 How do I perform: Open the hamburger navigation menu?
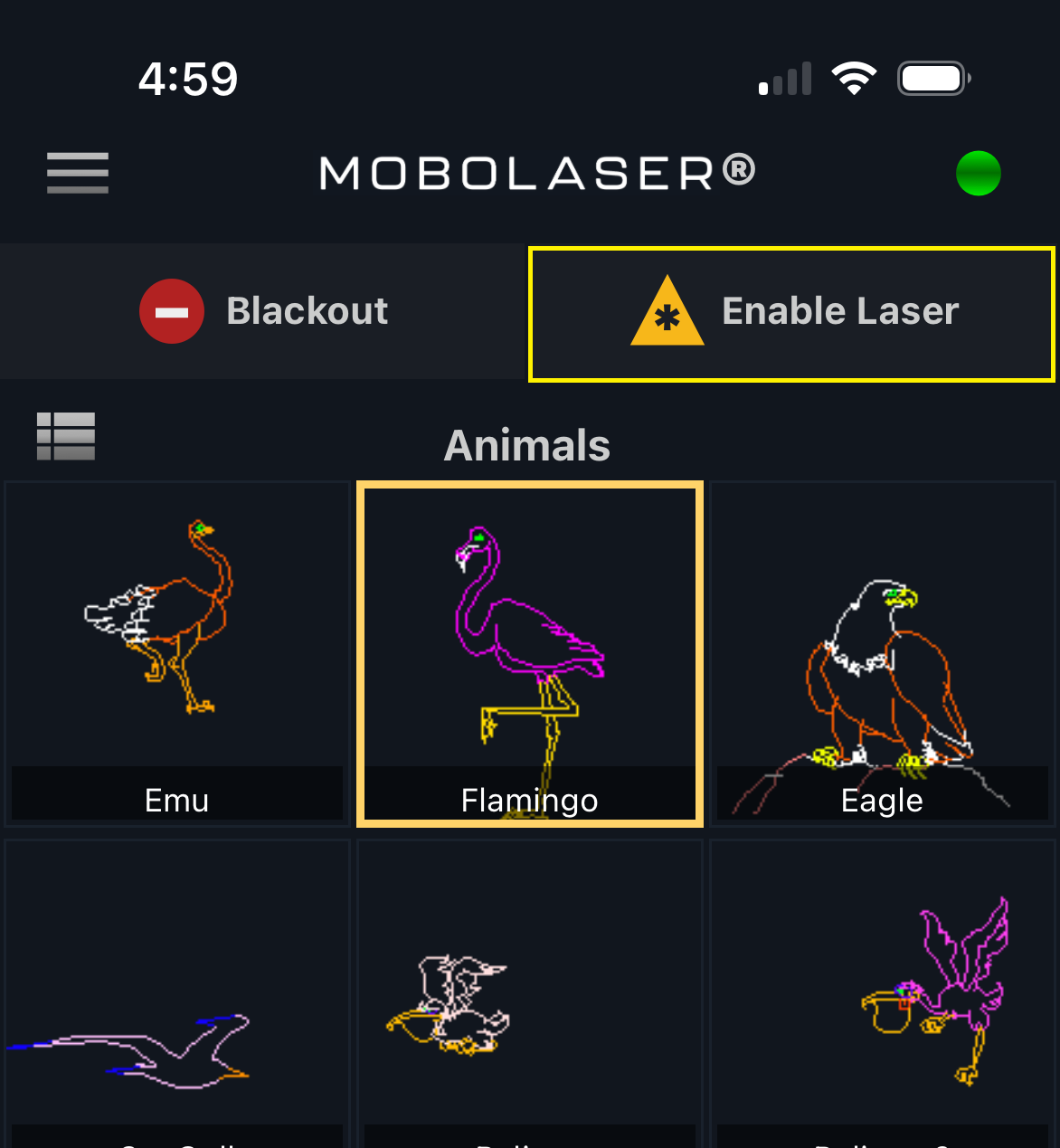[78, 172]
